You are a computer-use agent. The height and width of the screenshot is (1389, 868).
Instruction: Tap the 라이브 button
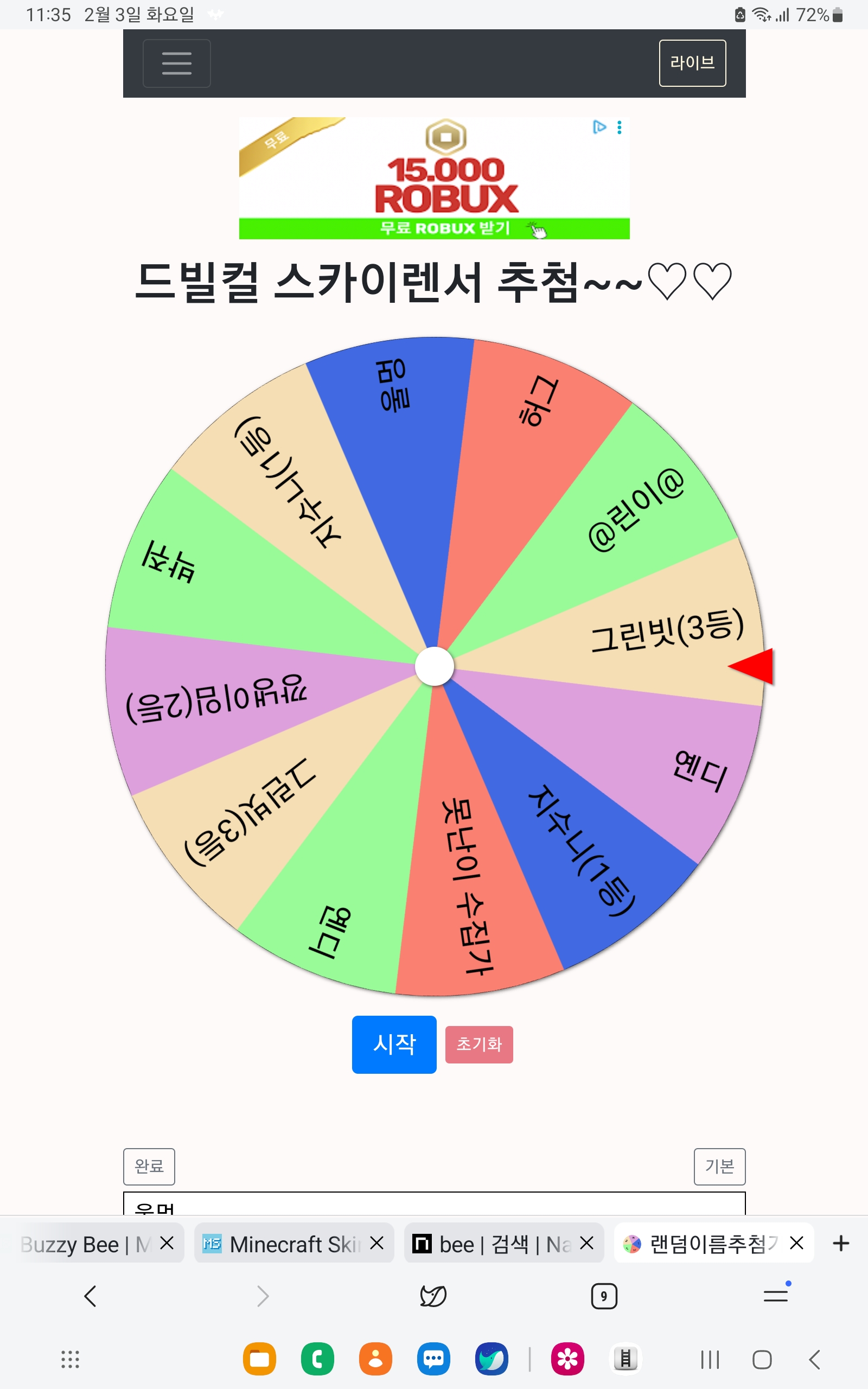[x=692, y=63]
